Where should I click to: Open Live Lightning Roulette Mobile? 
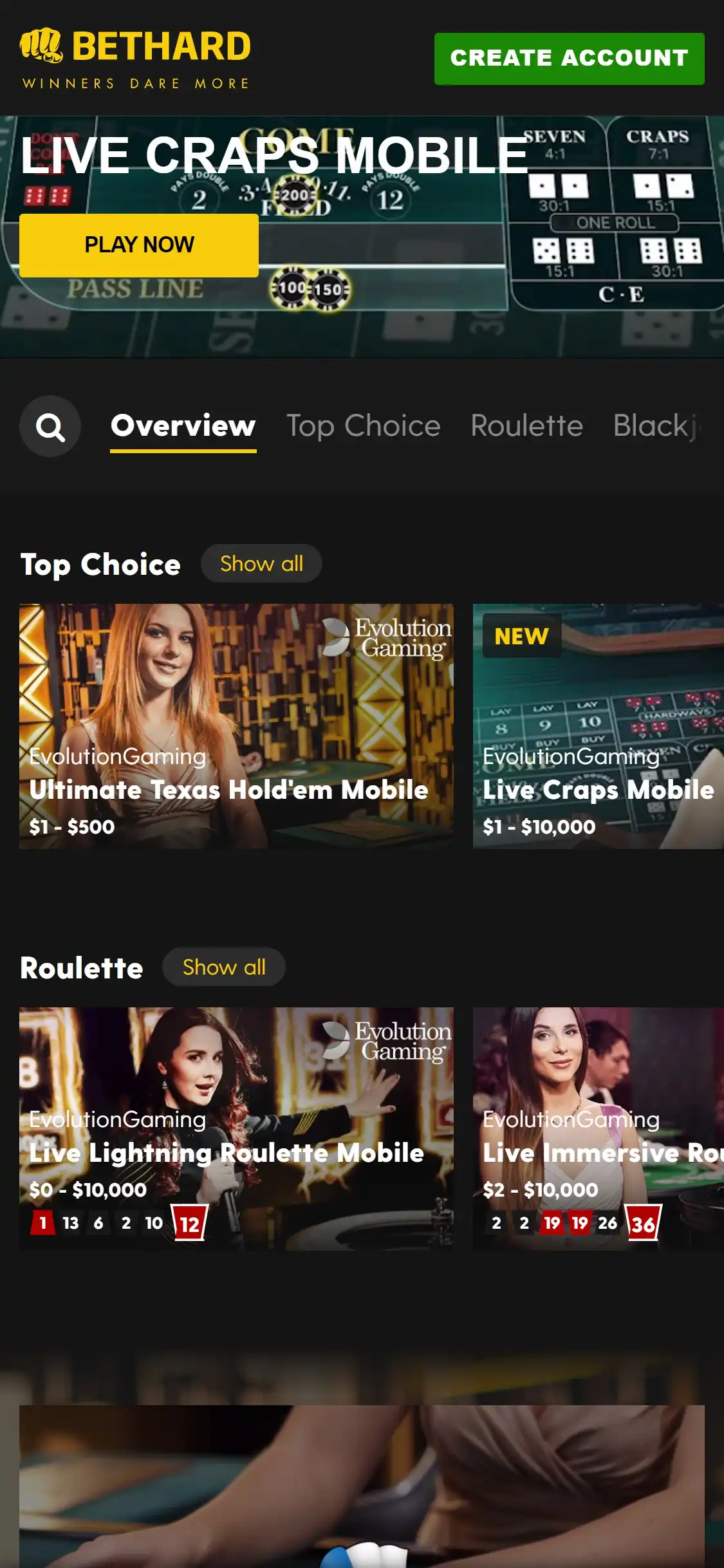tap(236, 1128)
